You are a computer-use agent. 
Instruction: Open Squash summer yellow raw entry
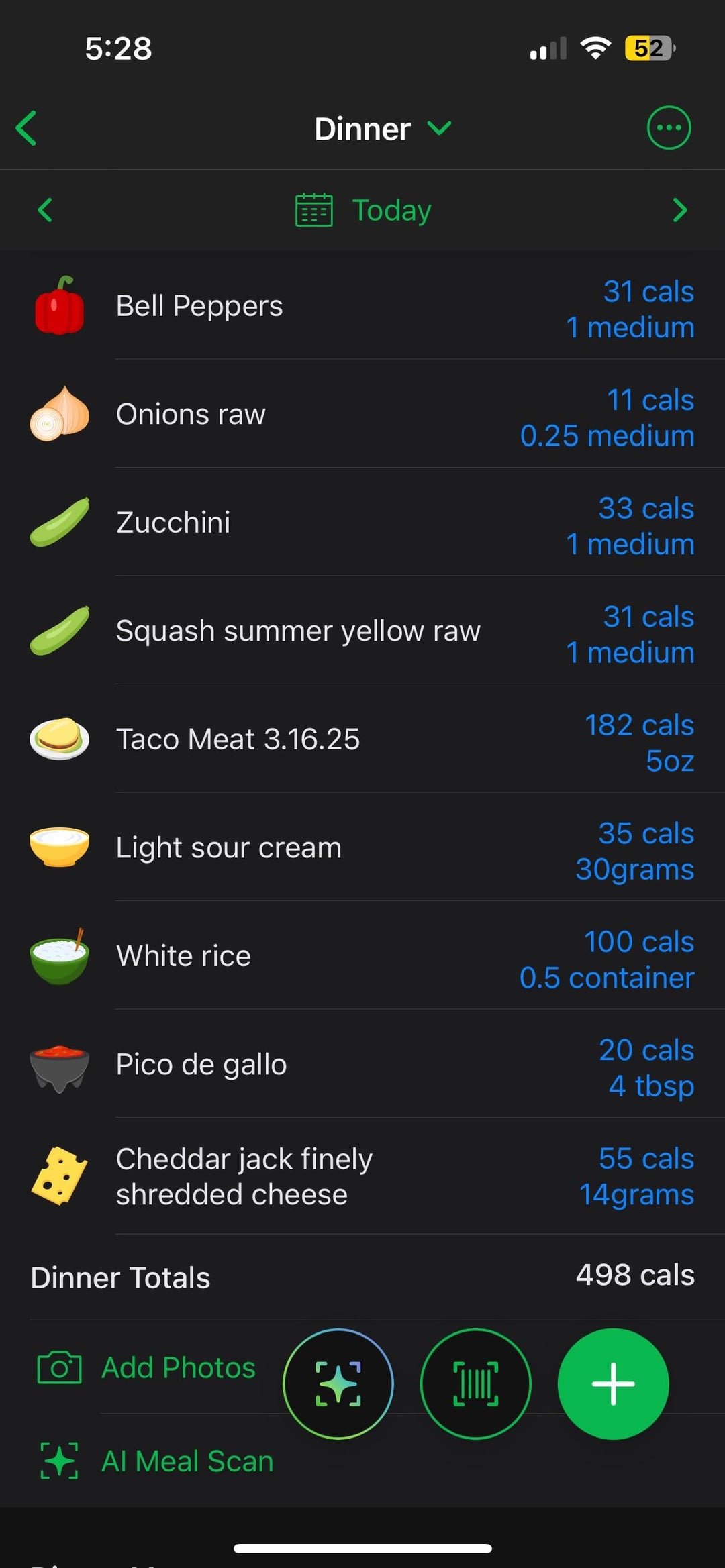click(x=362, y=631)
